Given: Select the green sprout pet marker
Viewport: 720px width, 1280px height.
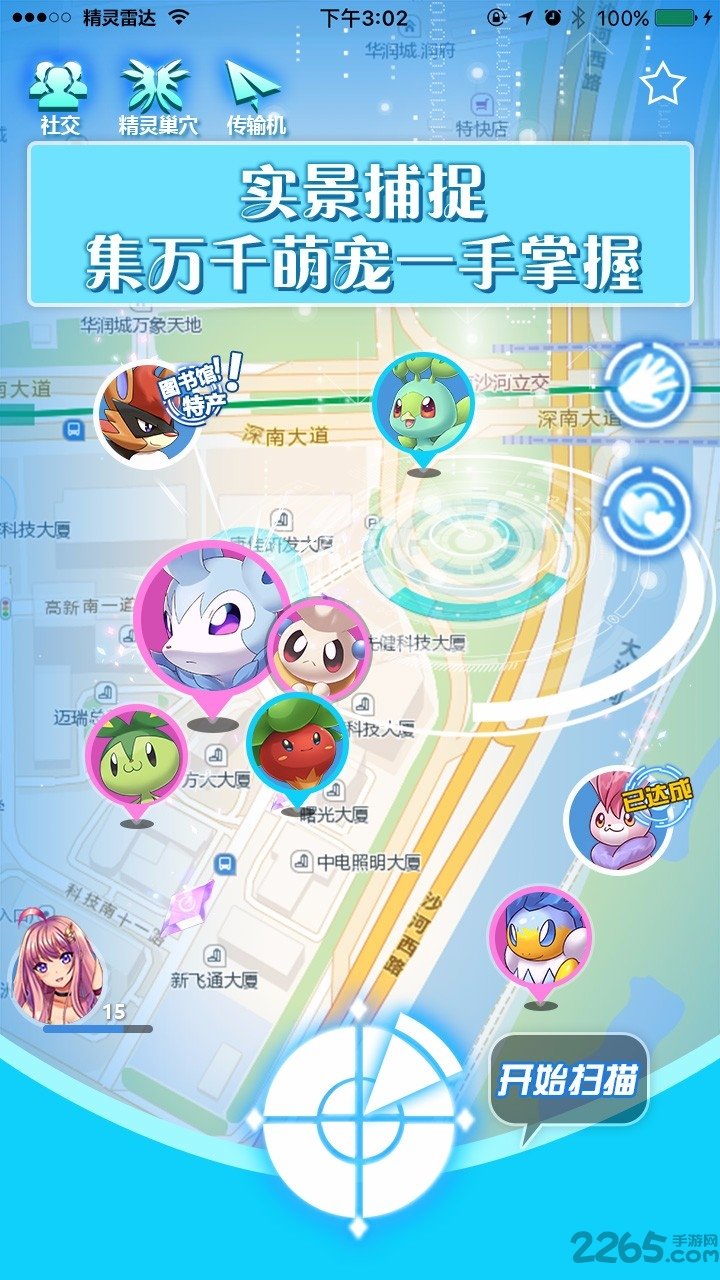Looking at the screenshot, I should (423, 403).
